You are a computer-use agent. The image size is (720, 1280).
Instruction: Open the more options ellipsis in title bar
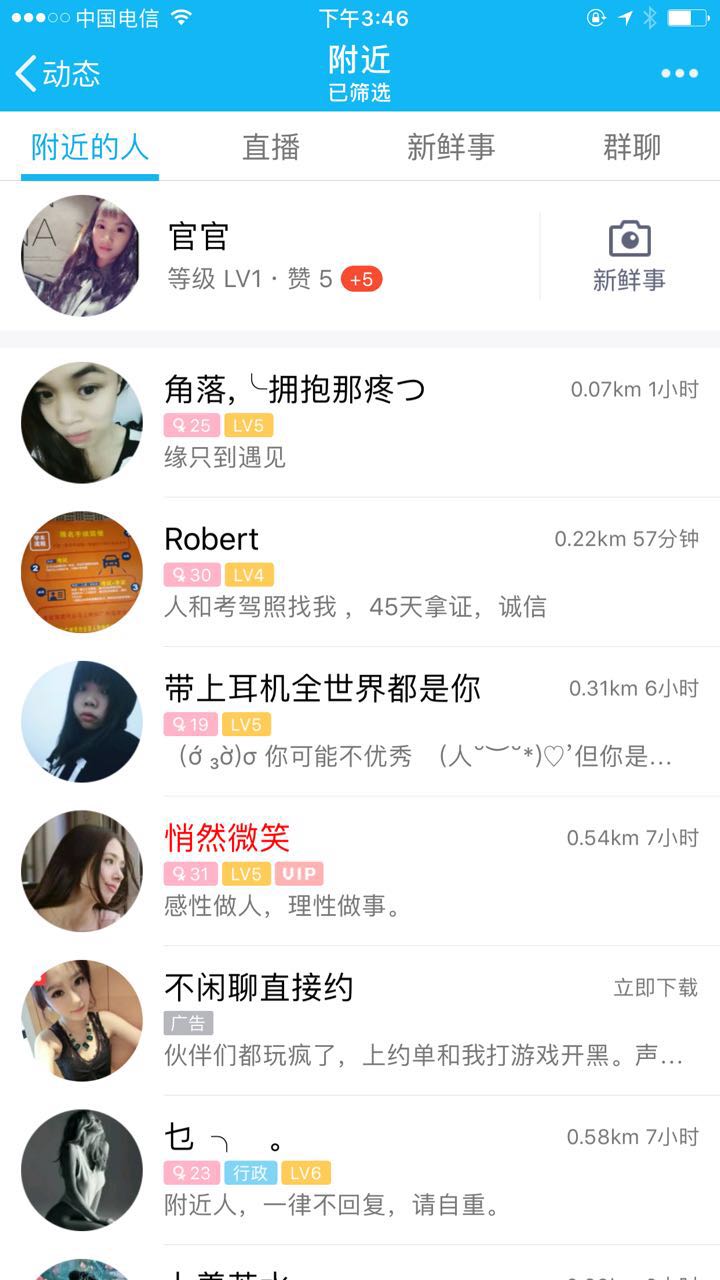[x=678, y=73]
